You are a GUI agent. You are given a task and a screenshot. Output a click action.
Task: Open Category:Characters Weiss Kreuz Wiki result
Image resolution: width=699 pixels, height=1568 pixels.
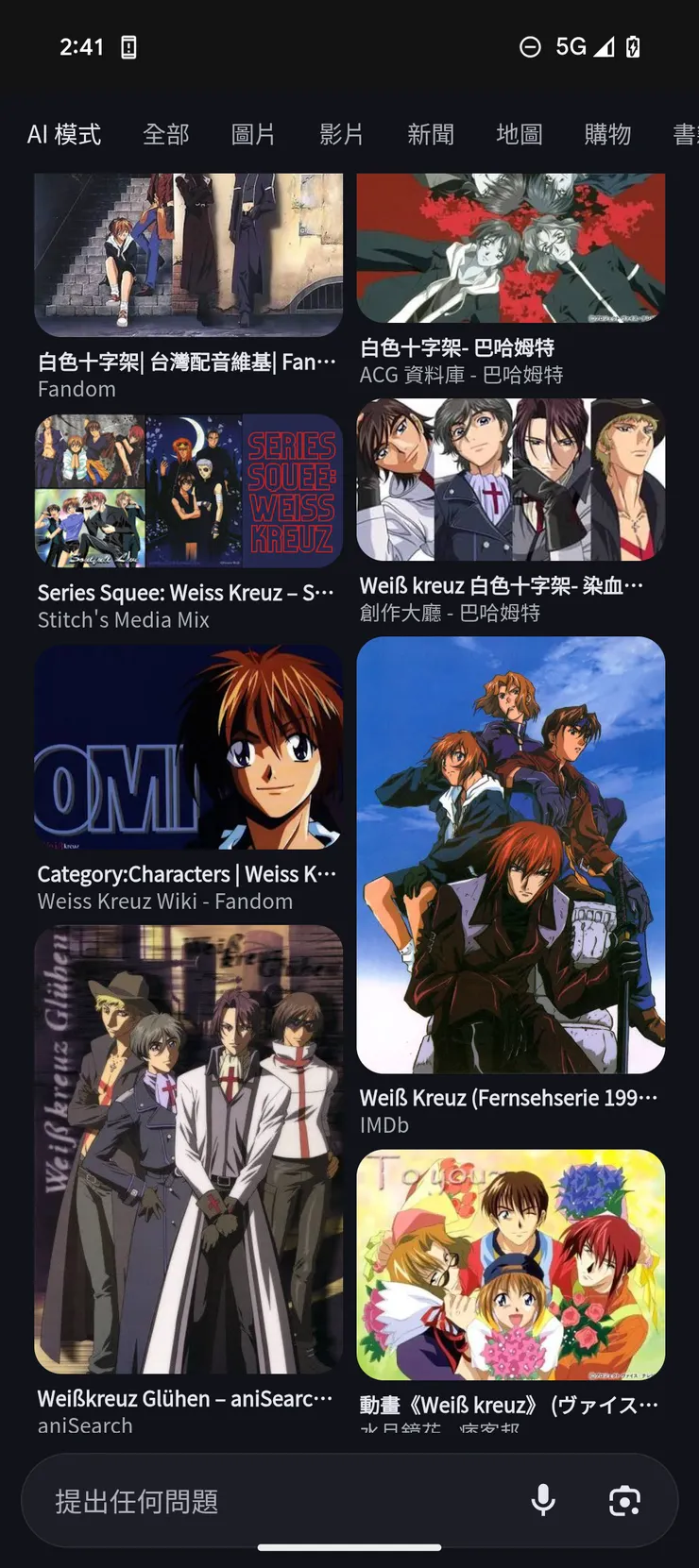click(x=188, y=748)
